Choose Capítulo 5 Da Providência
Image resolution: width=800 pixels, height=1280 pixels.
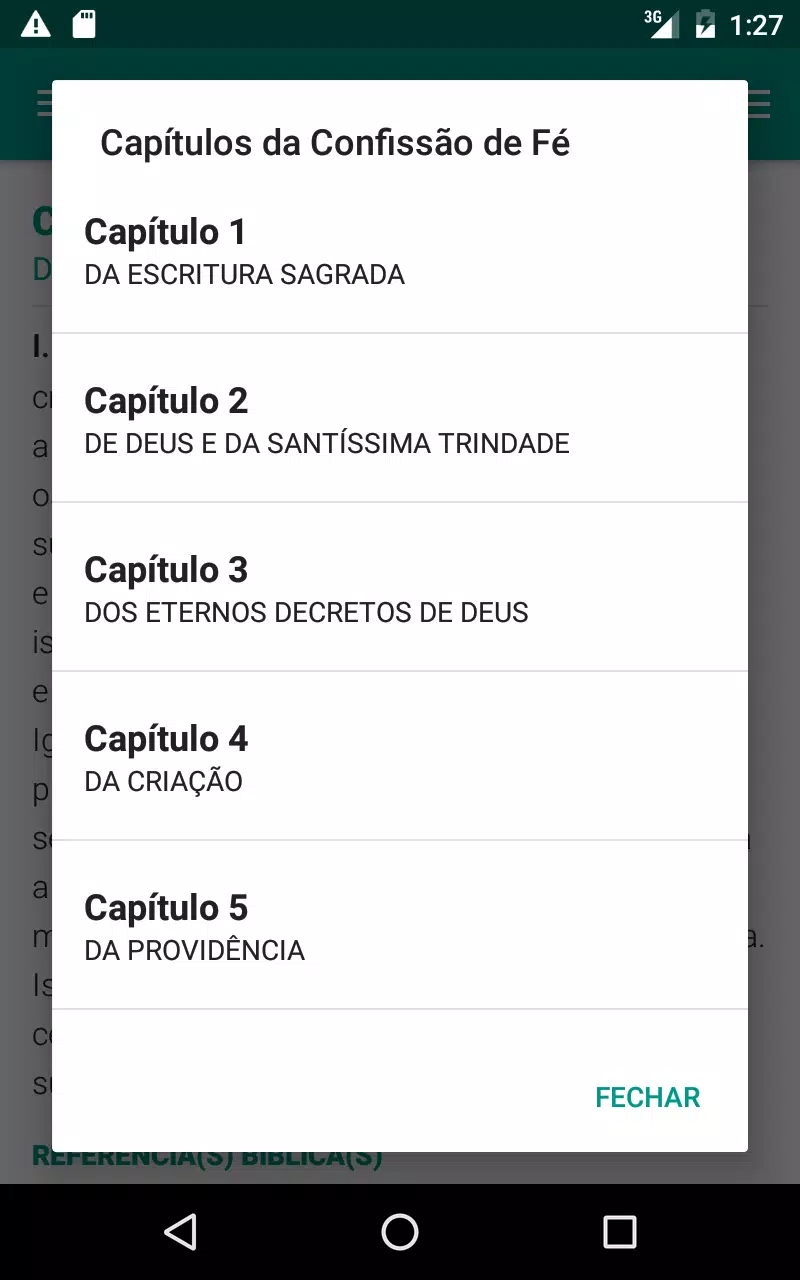click(400, 925)
